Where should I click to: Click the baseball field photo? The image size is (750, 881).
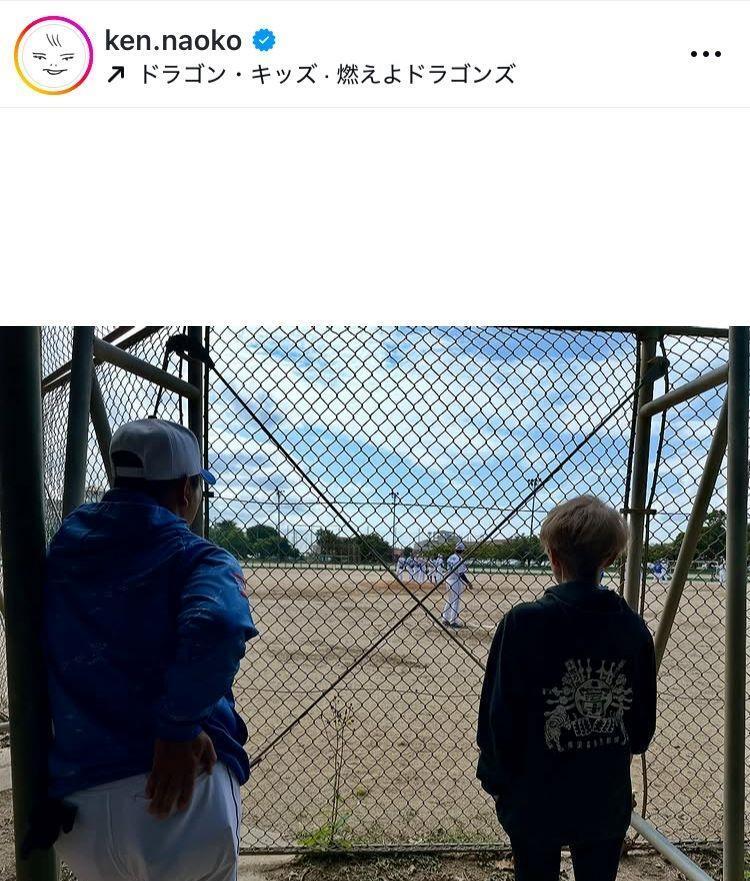(x=375, y=600)
